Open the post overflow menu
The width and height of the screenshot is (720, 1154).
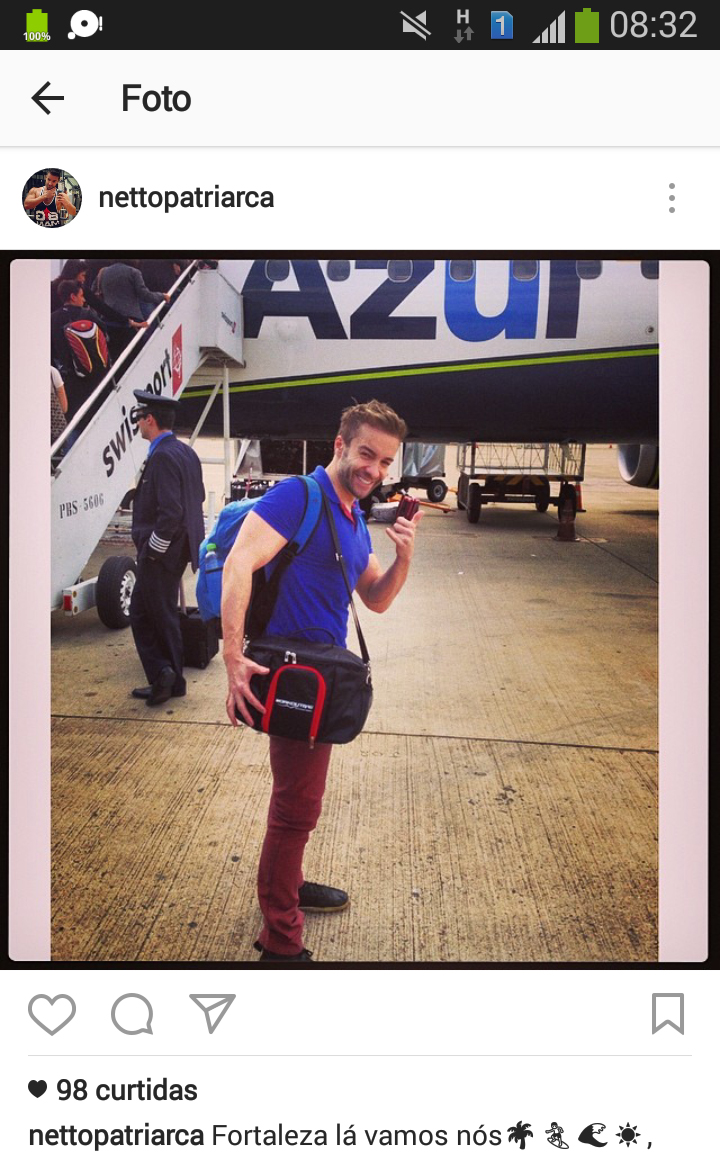(x=672, y=198)
